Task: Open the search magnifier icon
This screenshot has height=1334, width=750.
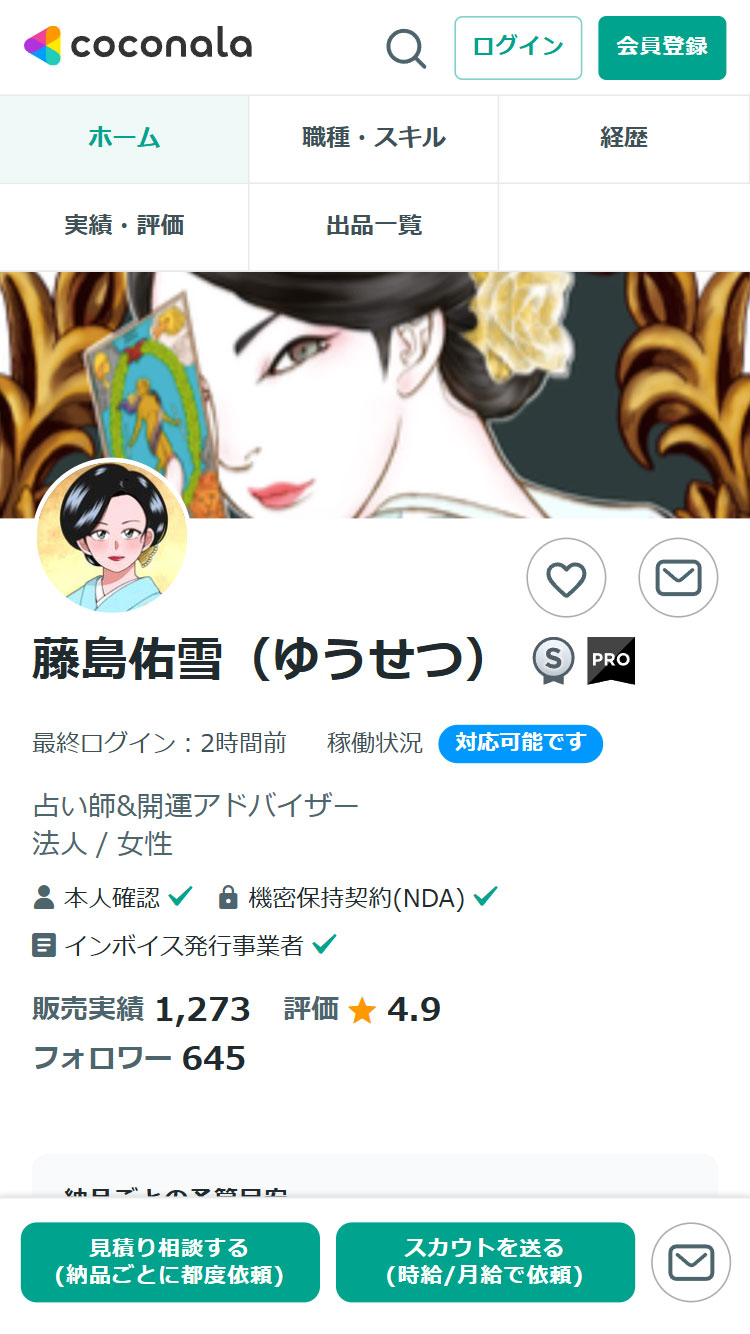Action: tap(406, 47)
